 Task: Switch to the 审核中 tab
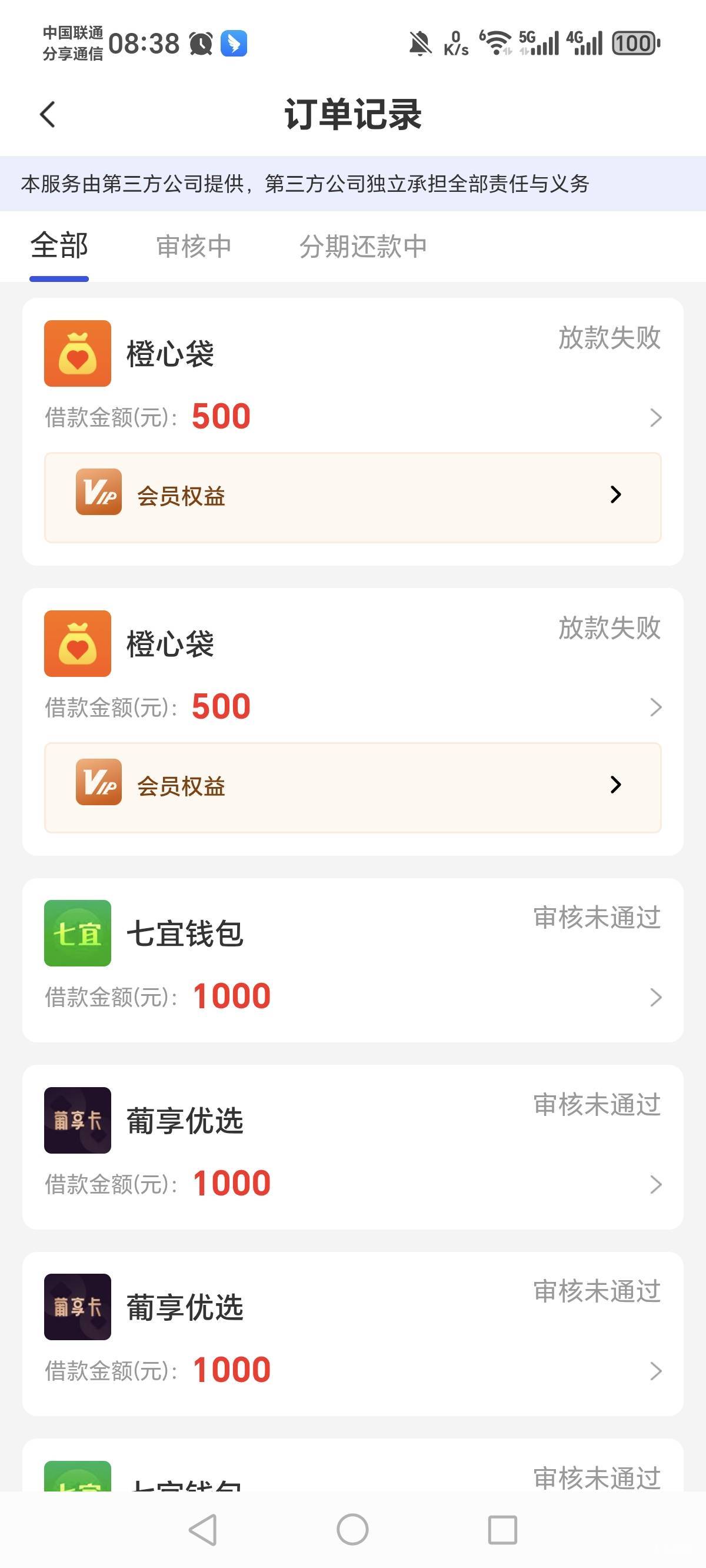click(x=194, y=247)
